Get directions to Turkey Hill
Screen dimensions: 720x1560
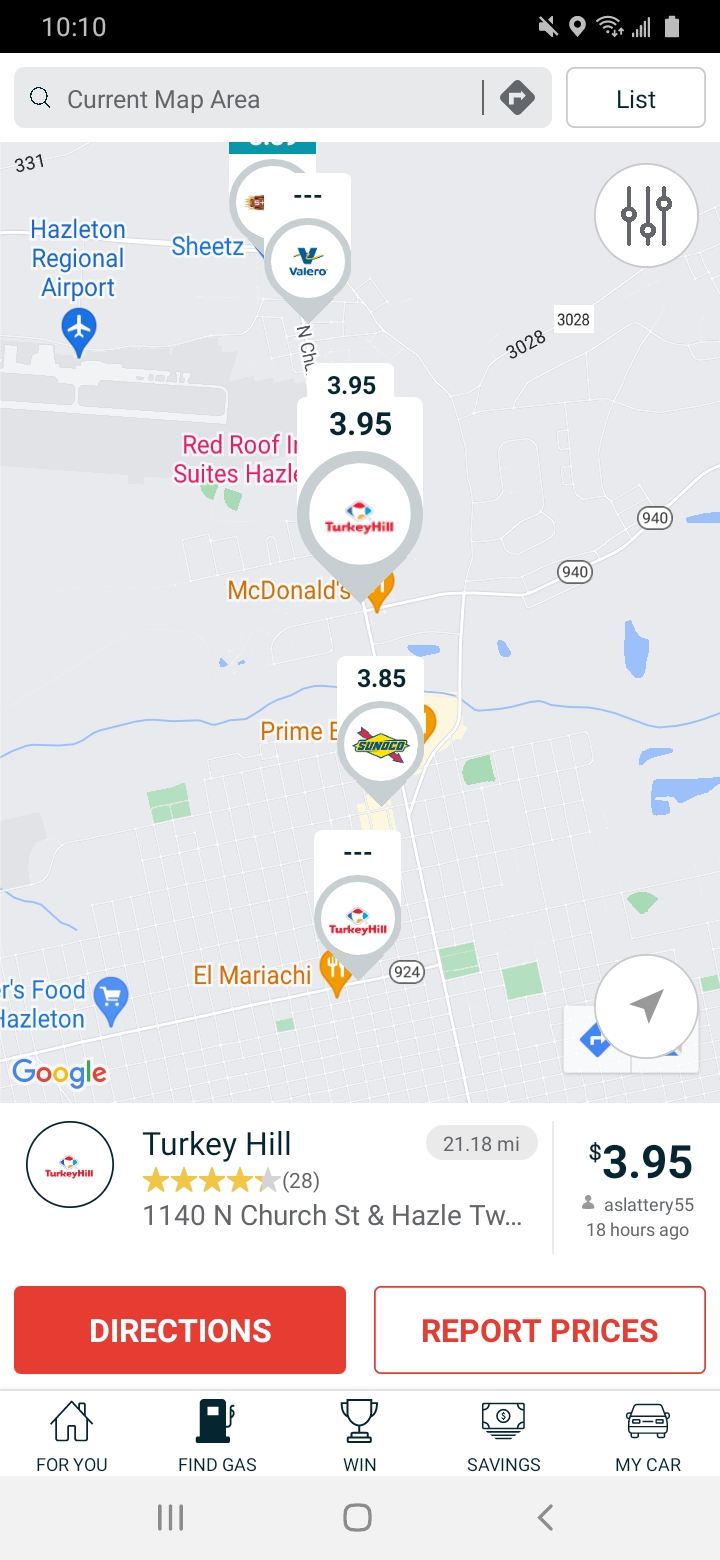tap(180, 1330)
